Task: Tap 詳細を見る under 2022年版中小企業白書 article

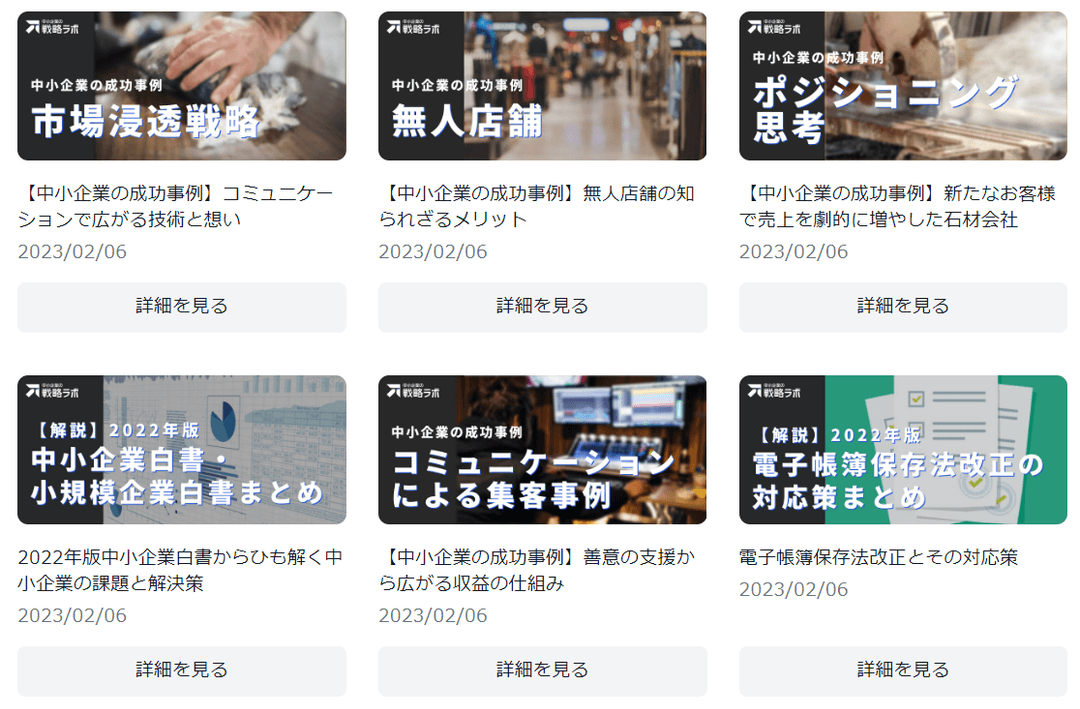Action: click(x=182, y=671)
